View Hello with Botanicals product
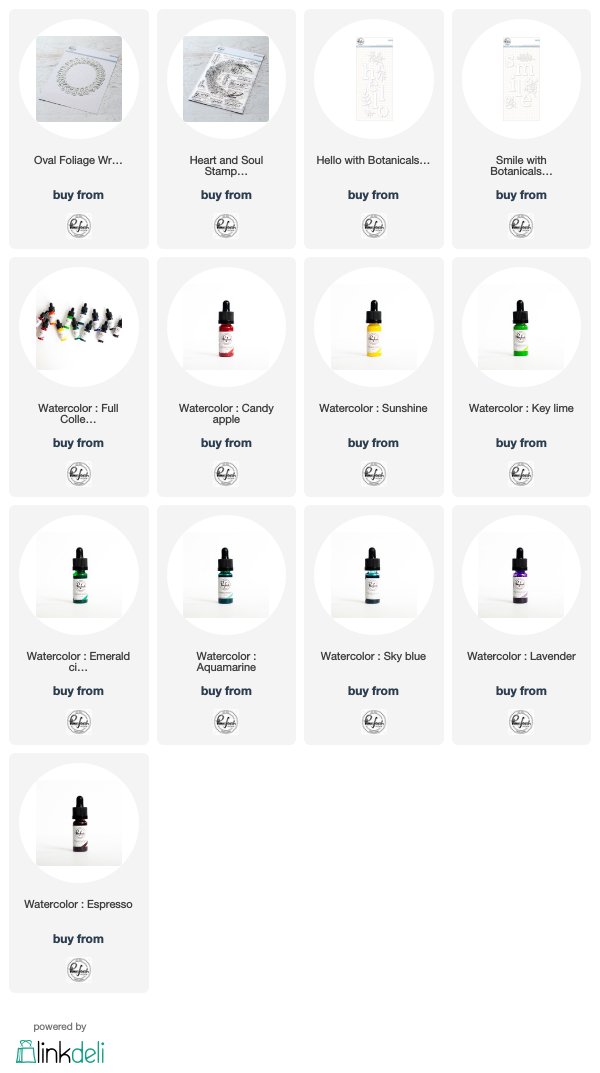 click(373, 79)
